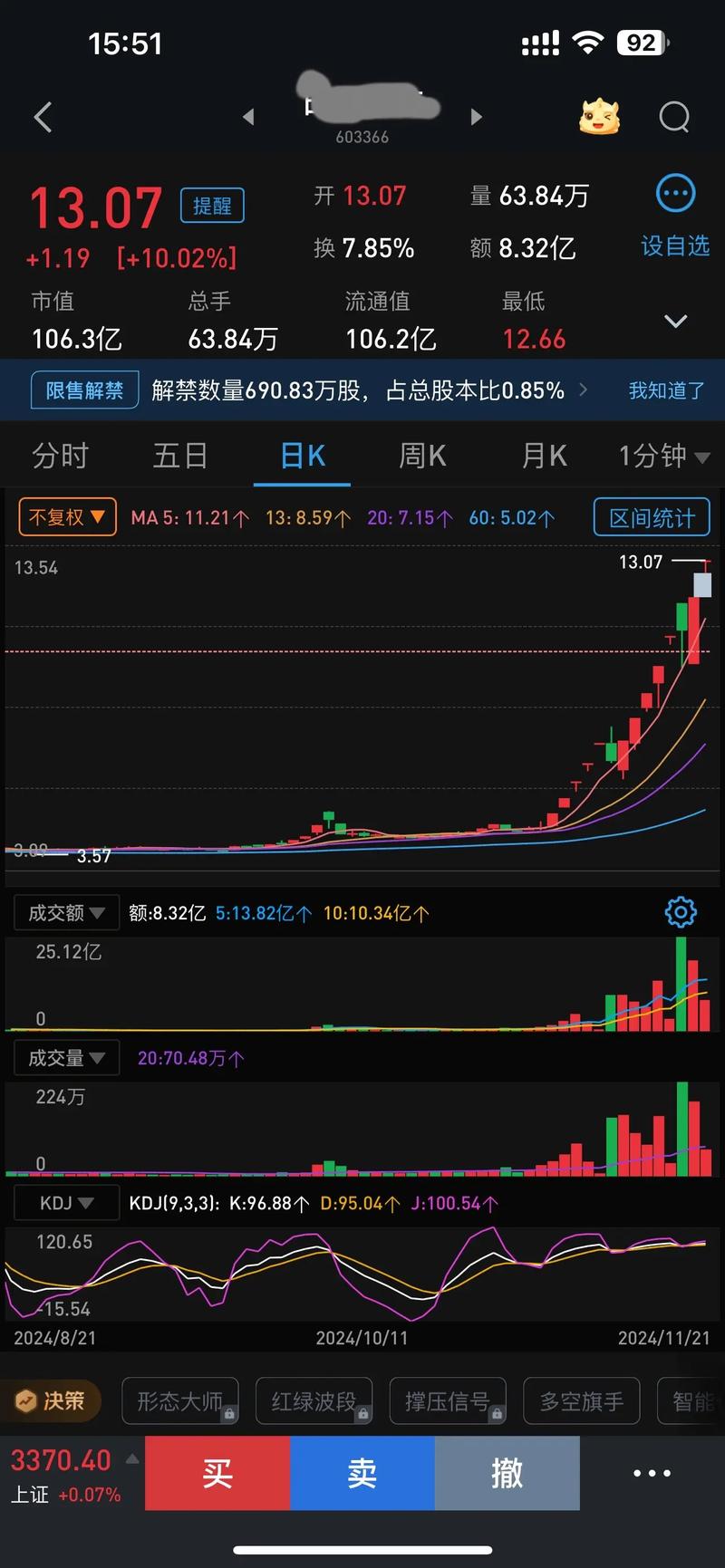Viewport: 725px width, 1568px height.
Task: Switch indicator via 成交额 dropdown
Action: click(64, 912)
